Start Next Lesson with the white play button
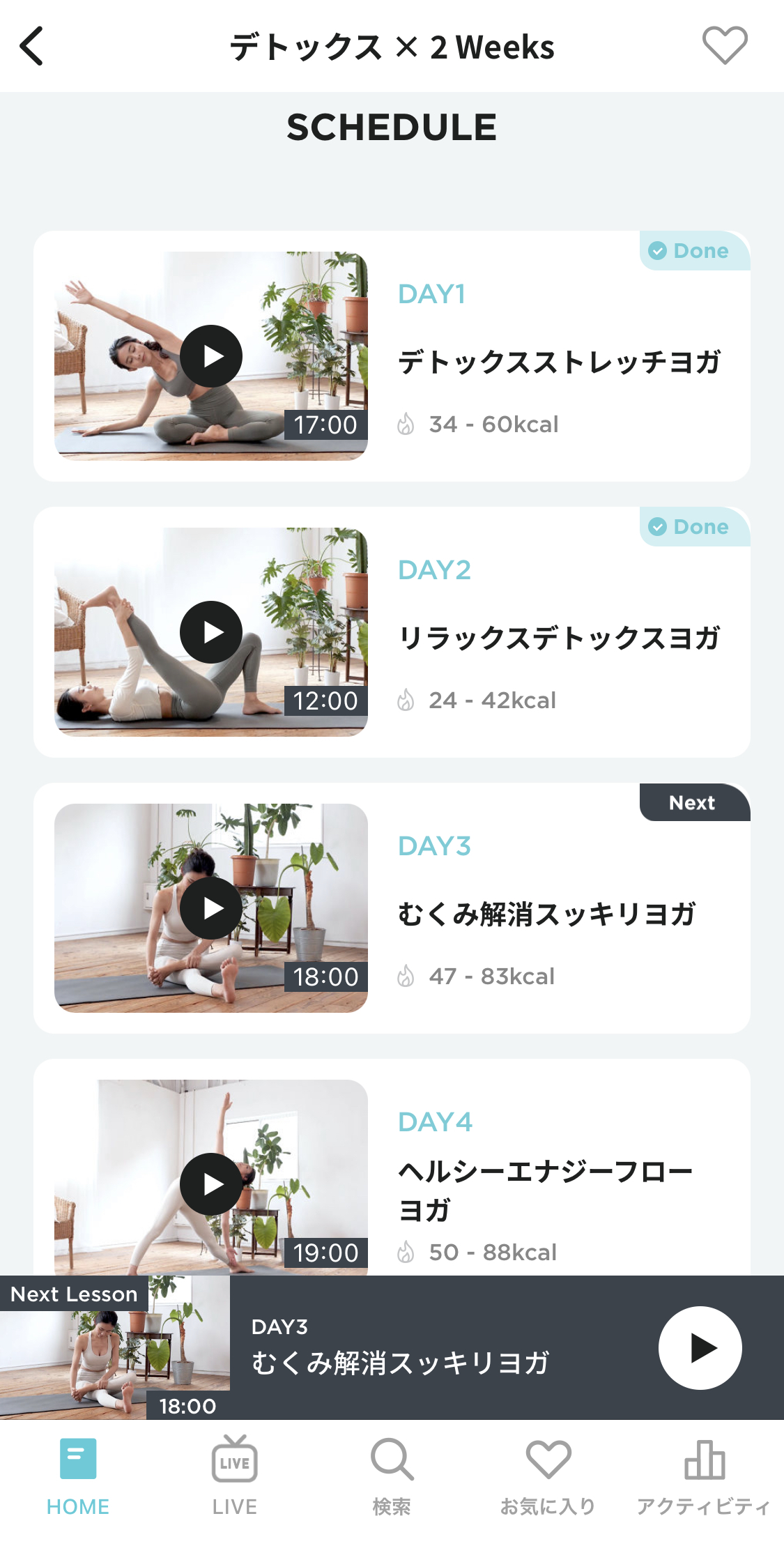Image resolution: width=784 pixels, height=1546 pixels. (x=700, y=1348)
